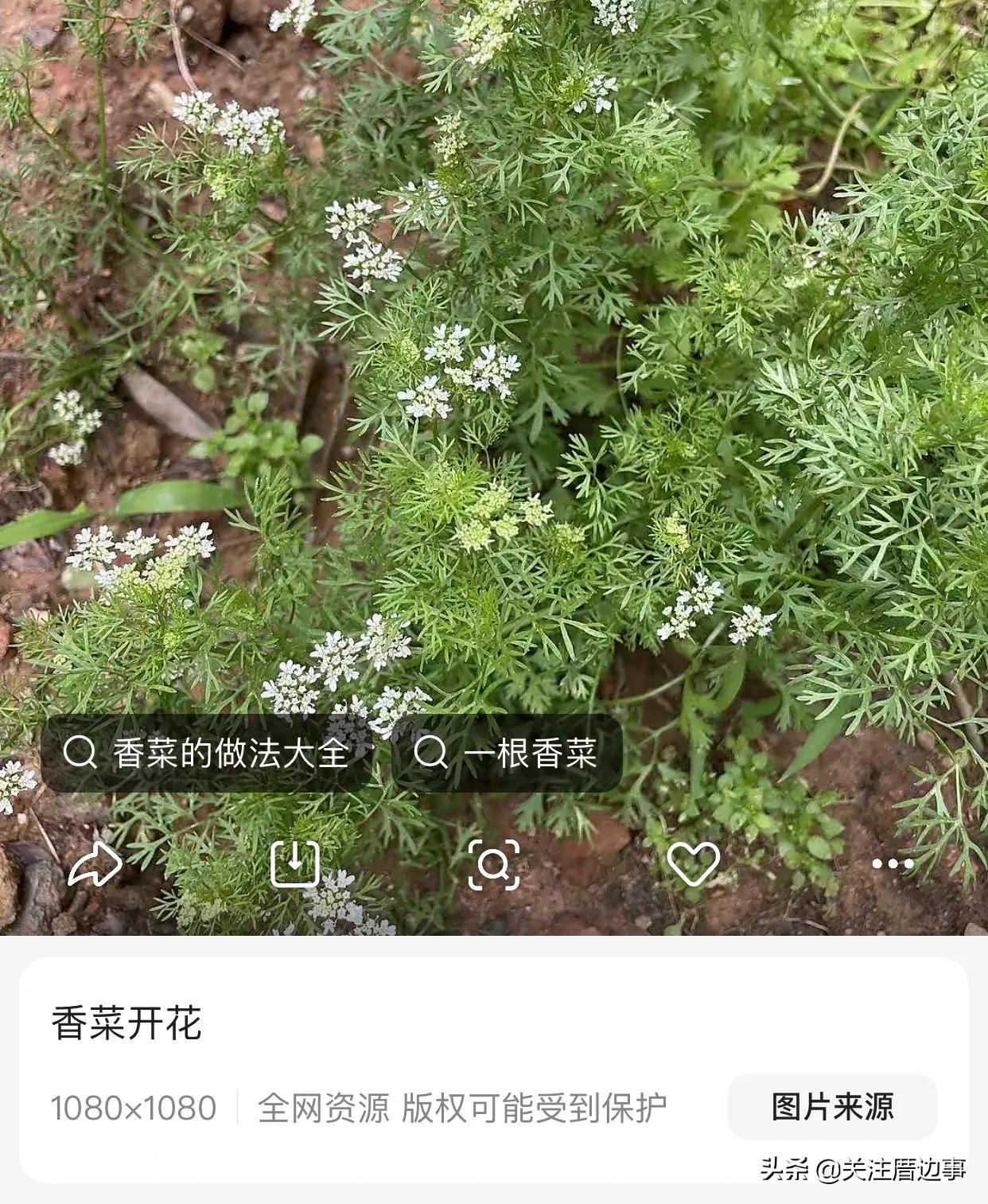Like this picture with the heart
The height and width of the screenshot is (1204, 988).
pyautogui.click(x=693, y=864)
